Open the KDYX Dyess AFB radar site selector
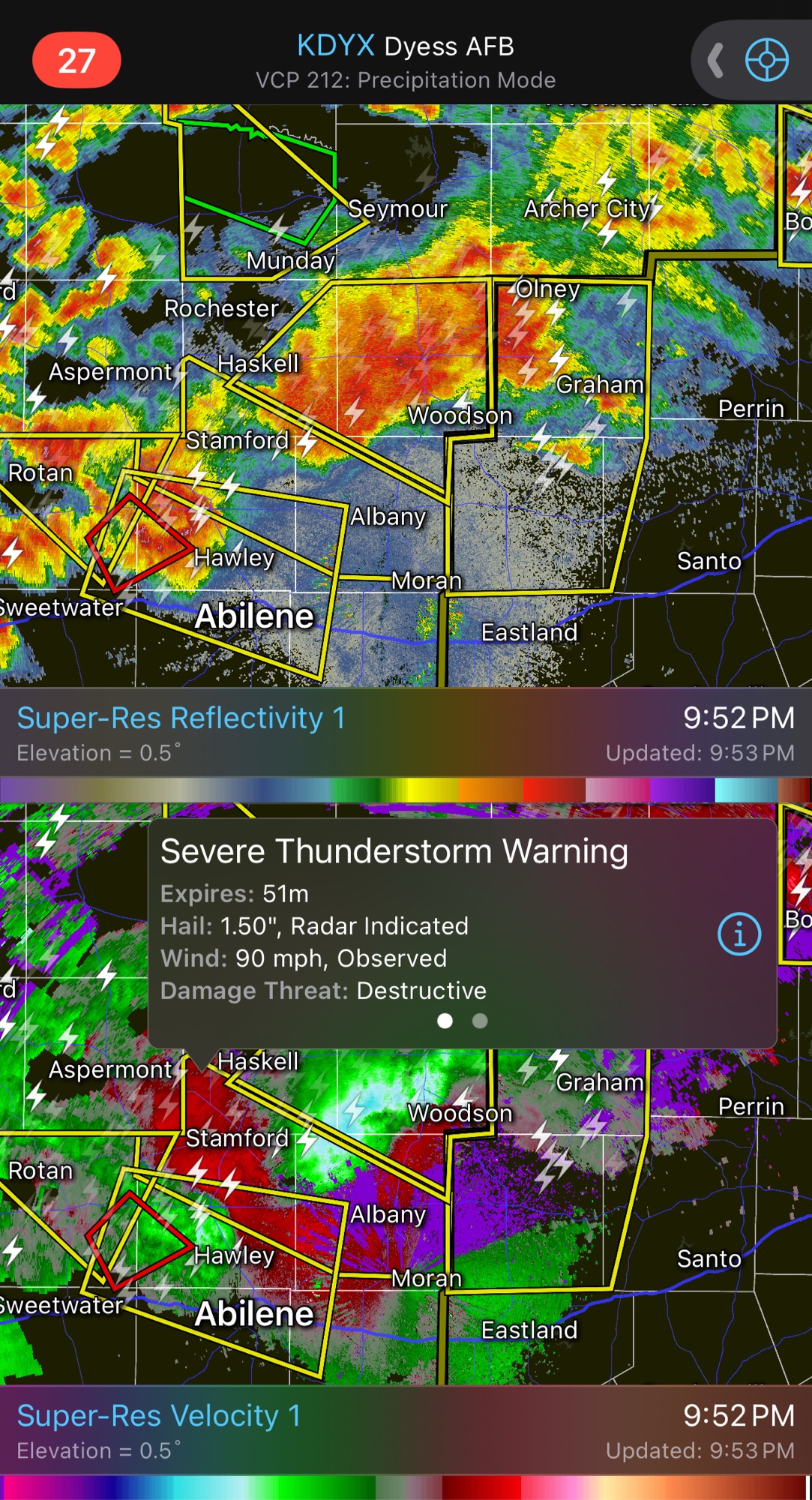This screenshot has height=1500, width=812. (x=405, y=46)
